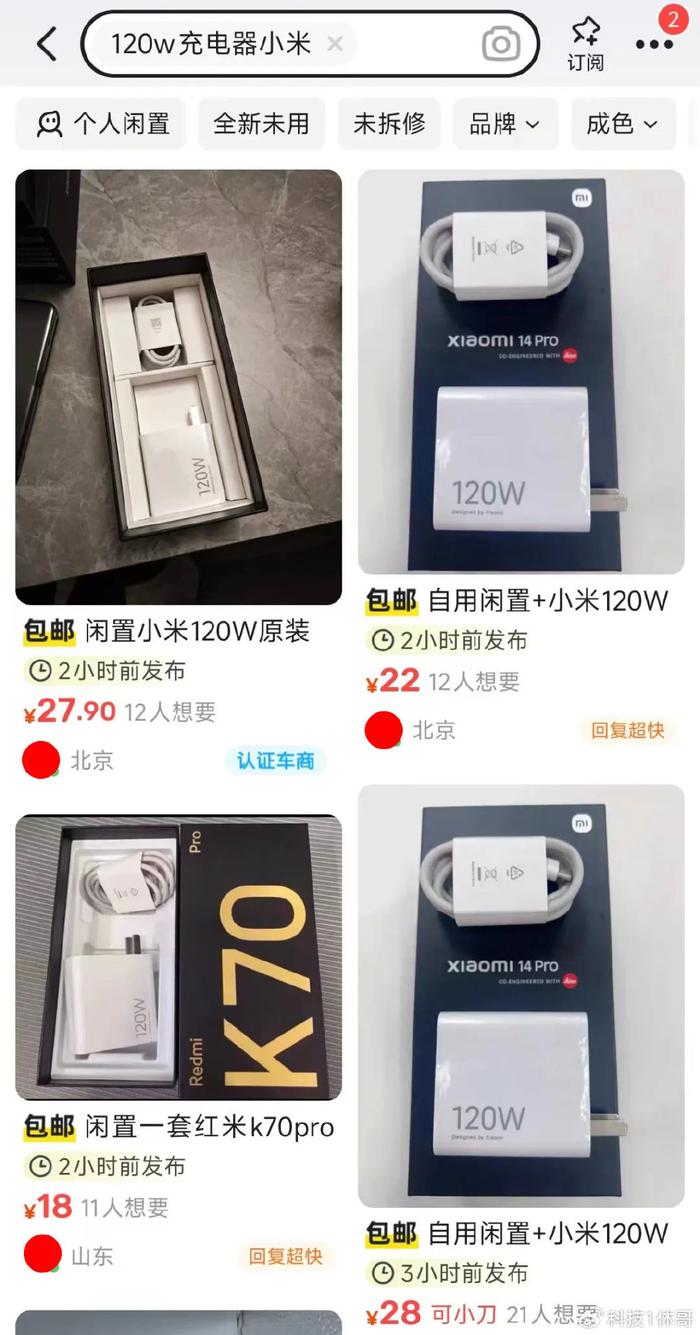Viewport: 700px width, 1335px height.
Task: Clear the search text with the X
Action: [336, 44]
